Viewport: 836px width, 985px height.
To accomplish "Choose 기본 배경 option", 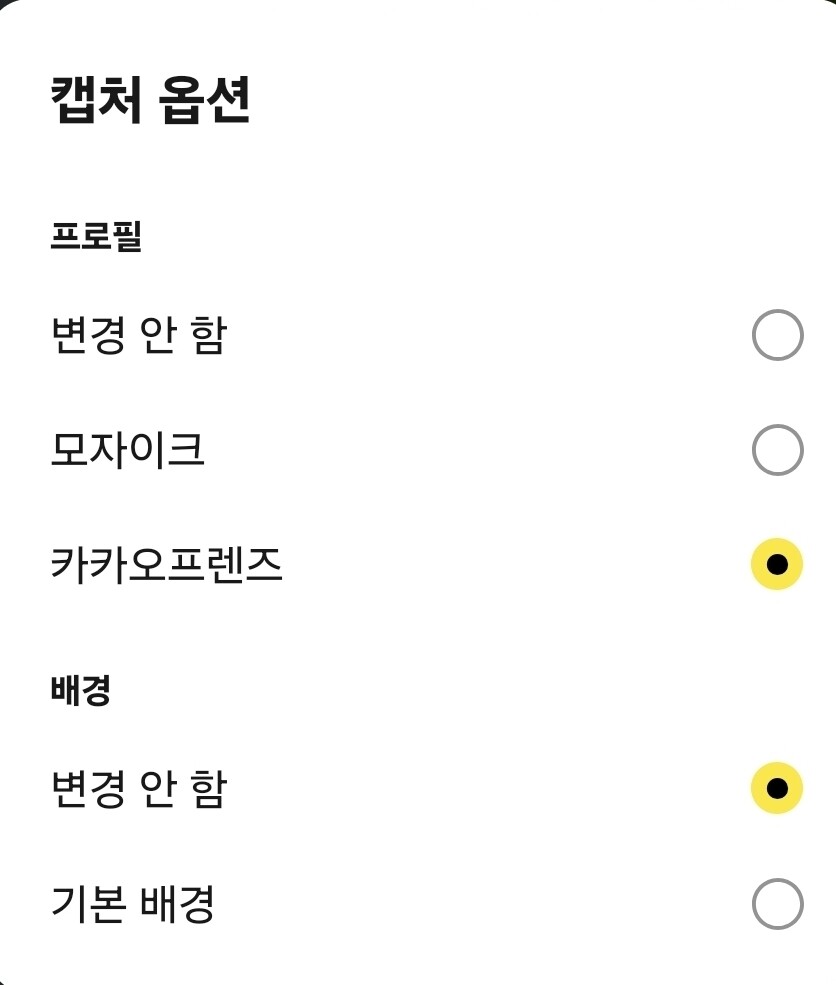I will (418, 903).
